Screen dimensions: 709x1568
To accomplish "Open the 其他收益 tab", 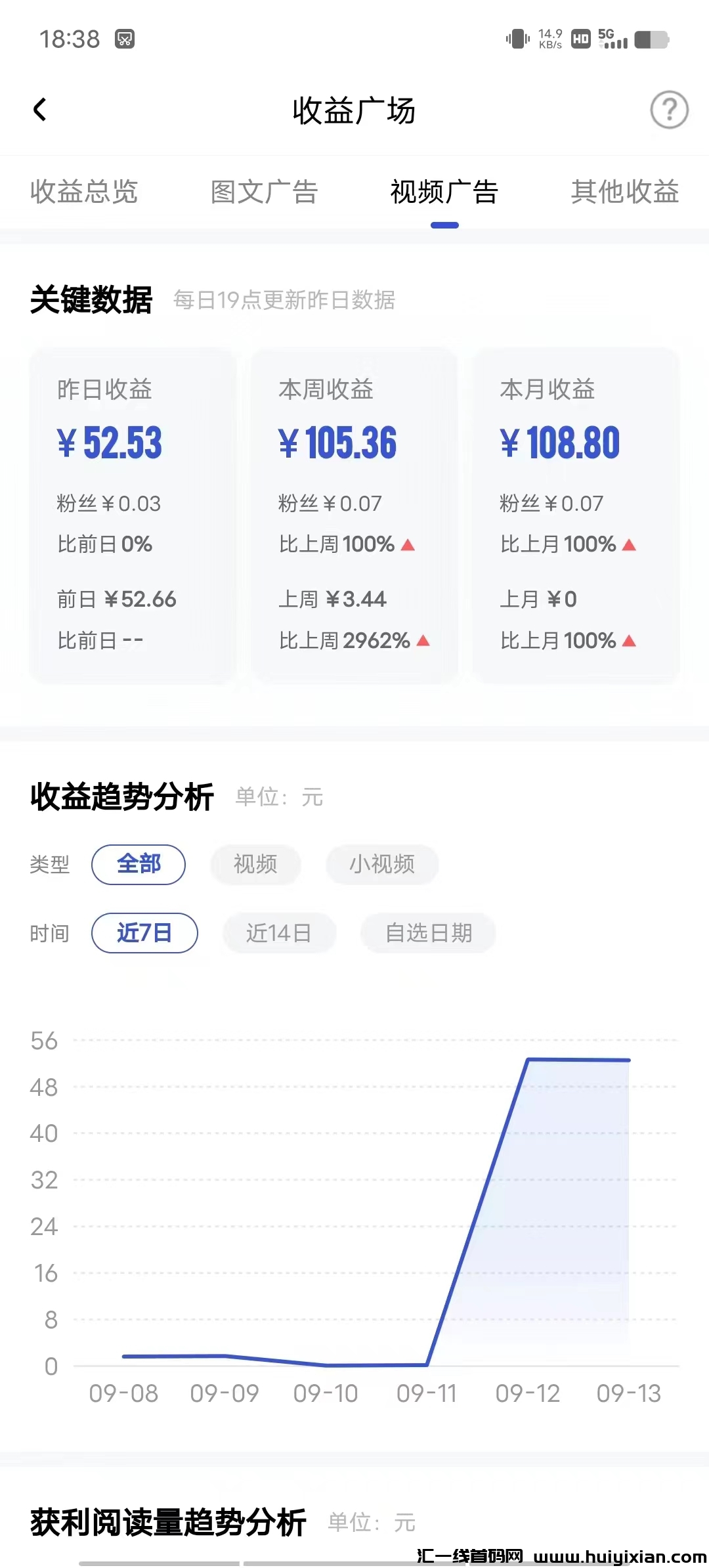I will point(624,192).
